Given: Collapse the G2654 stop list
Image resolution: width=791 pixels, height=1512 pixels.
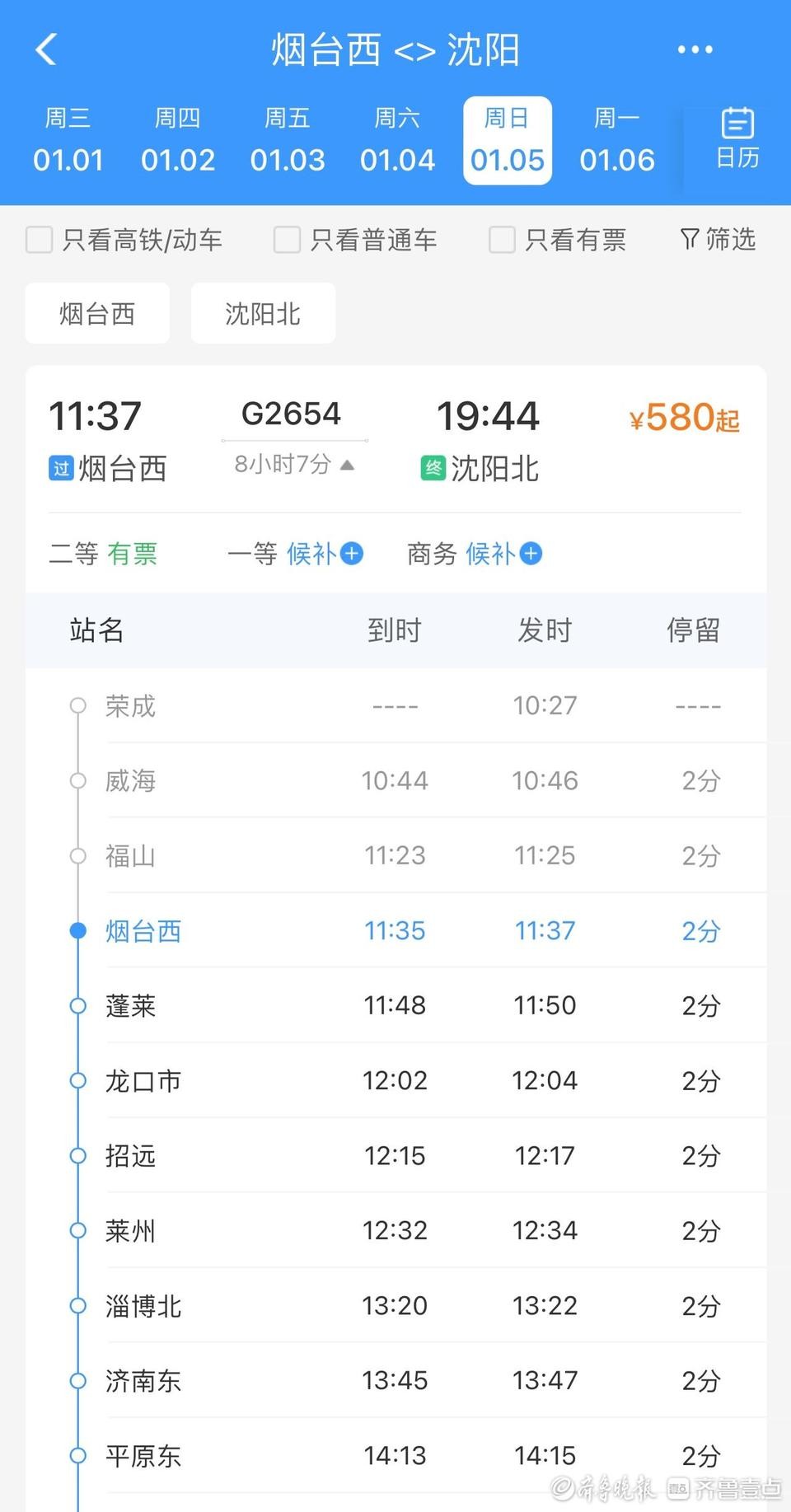Looking at the screenshot, I should click(x=294, y=465).
